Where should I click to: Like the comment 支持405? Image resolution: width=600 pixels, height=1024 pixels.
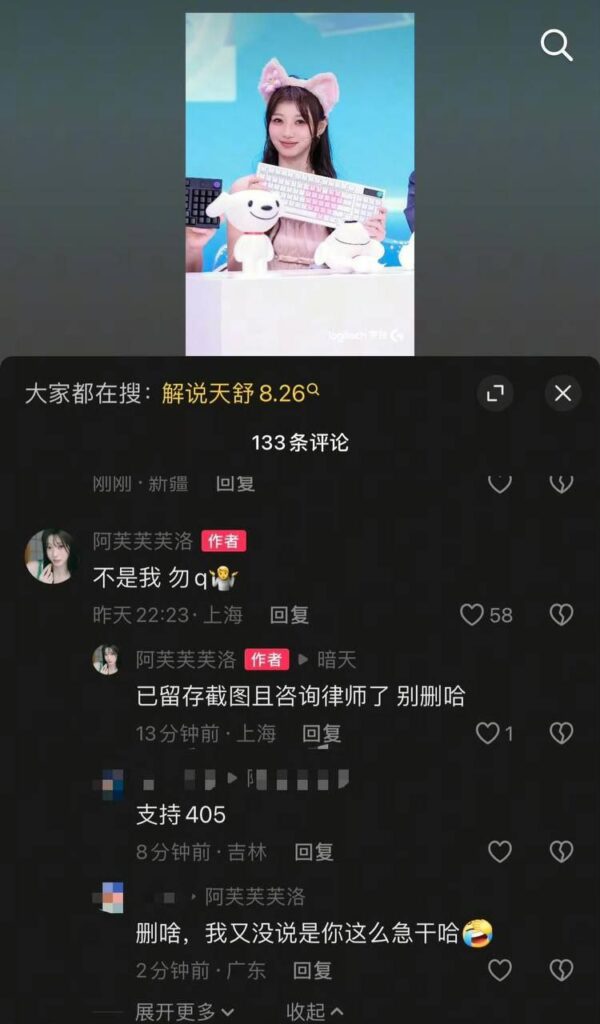tap(499, 852)
